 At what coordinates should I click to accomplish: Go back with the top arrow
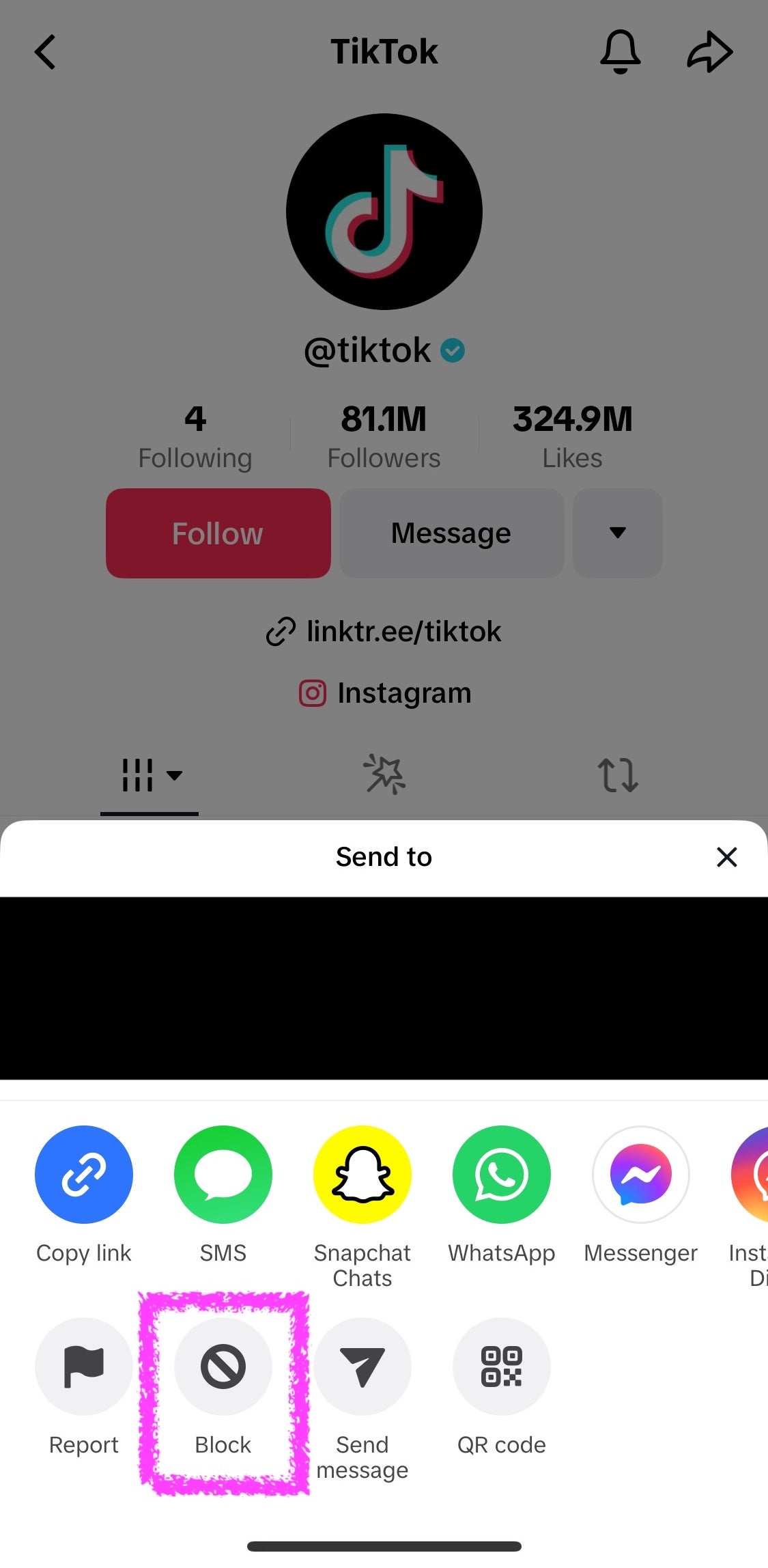(45, 52)
